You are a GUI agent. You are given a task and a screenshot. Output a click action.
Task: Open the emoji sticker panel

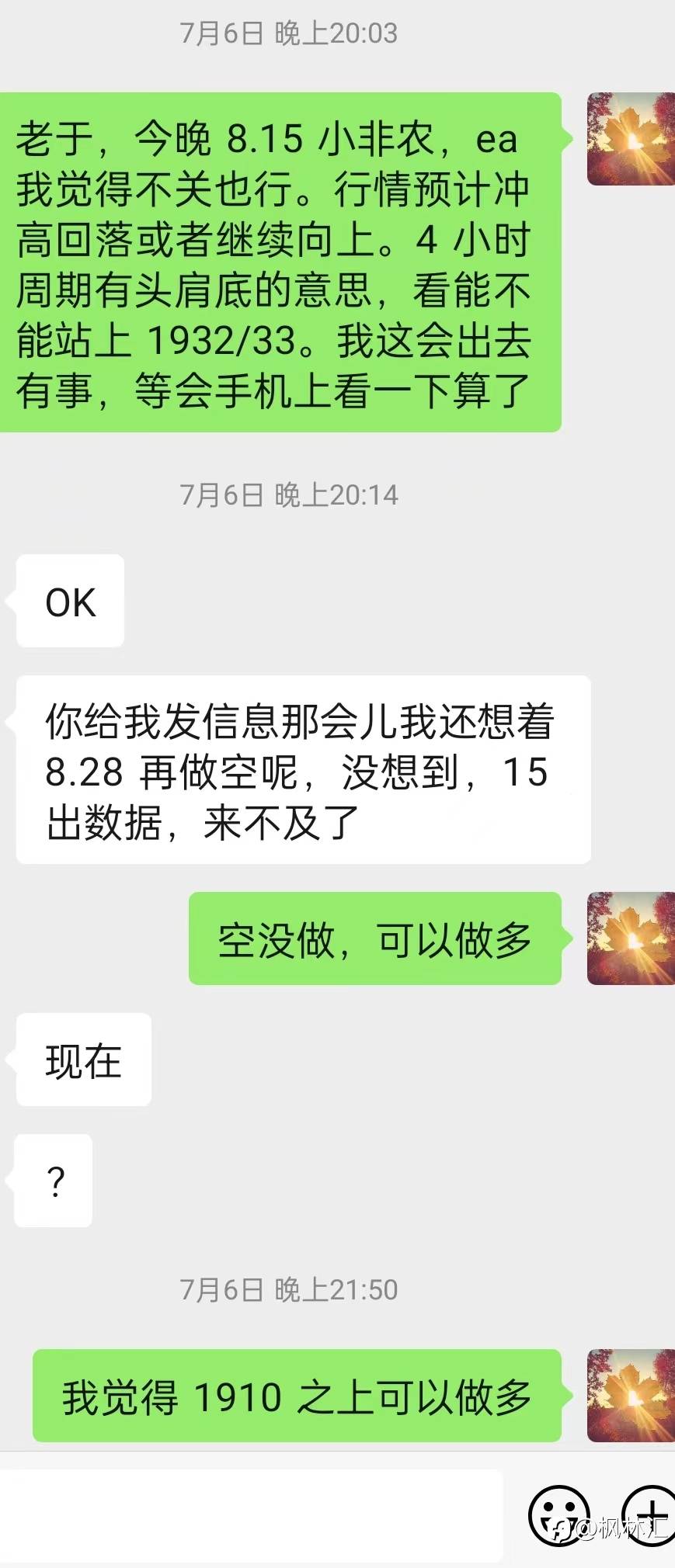559,1514
